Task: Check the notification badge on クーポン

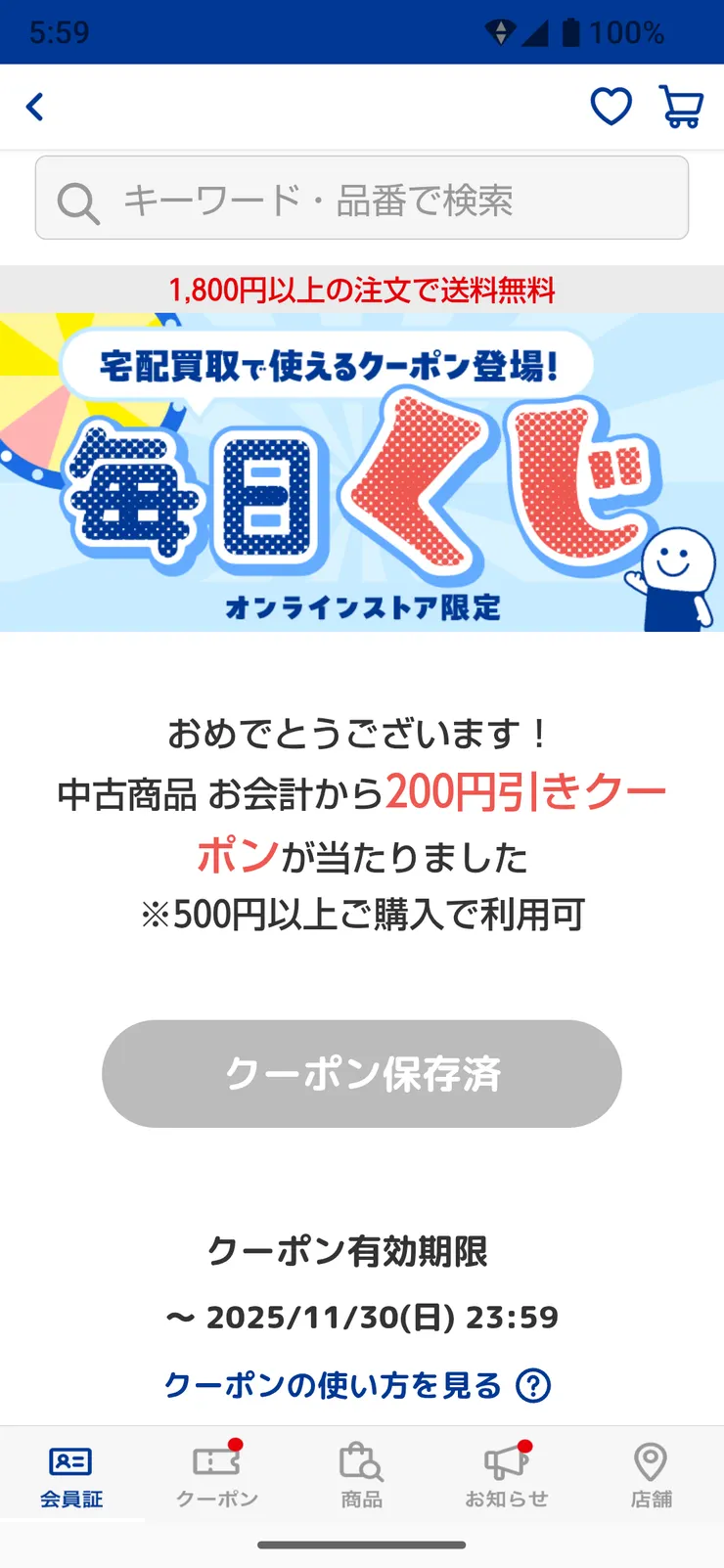Action: point(236,1443)
